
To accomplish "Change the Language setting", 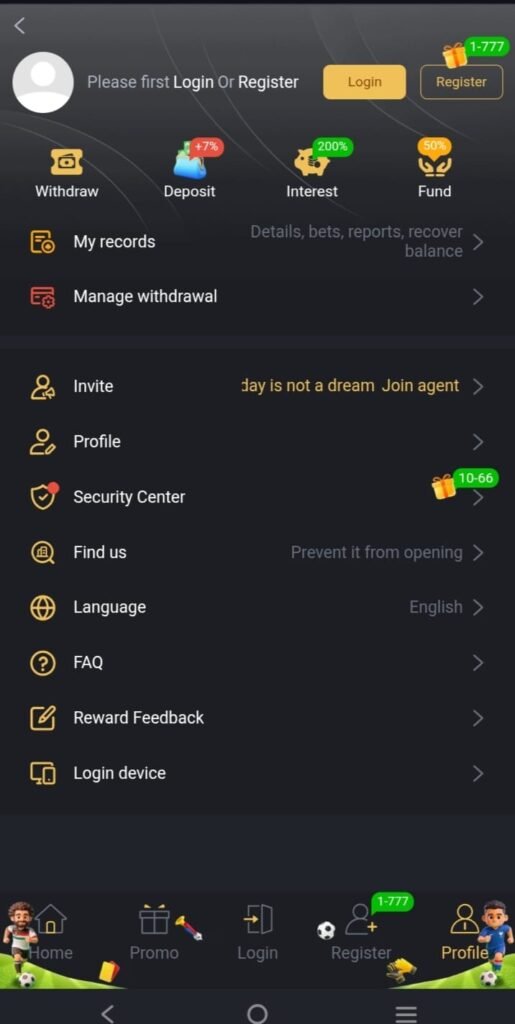I will coord(257,607).
